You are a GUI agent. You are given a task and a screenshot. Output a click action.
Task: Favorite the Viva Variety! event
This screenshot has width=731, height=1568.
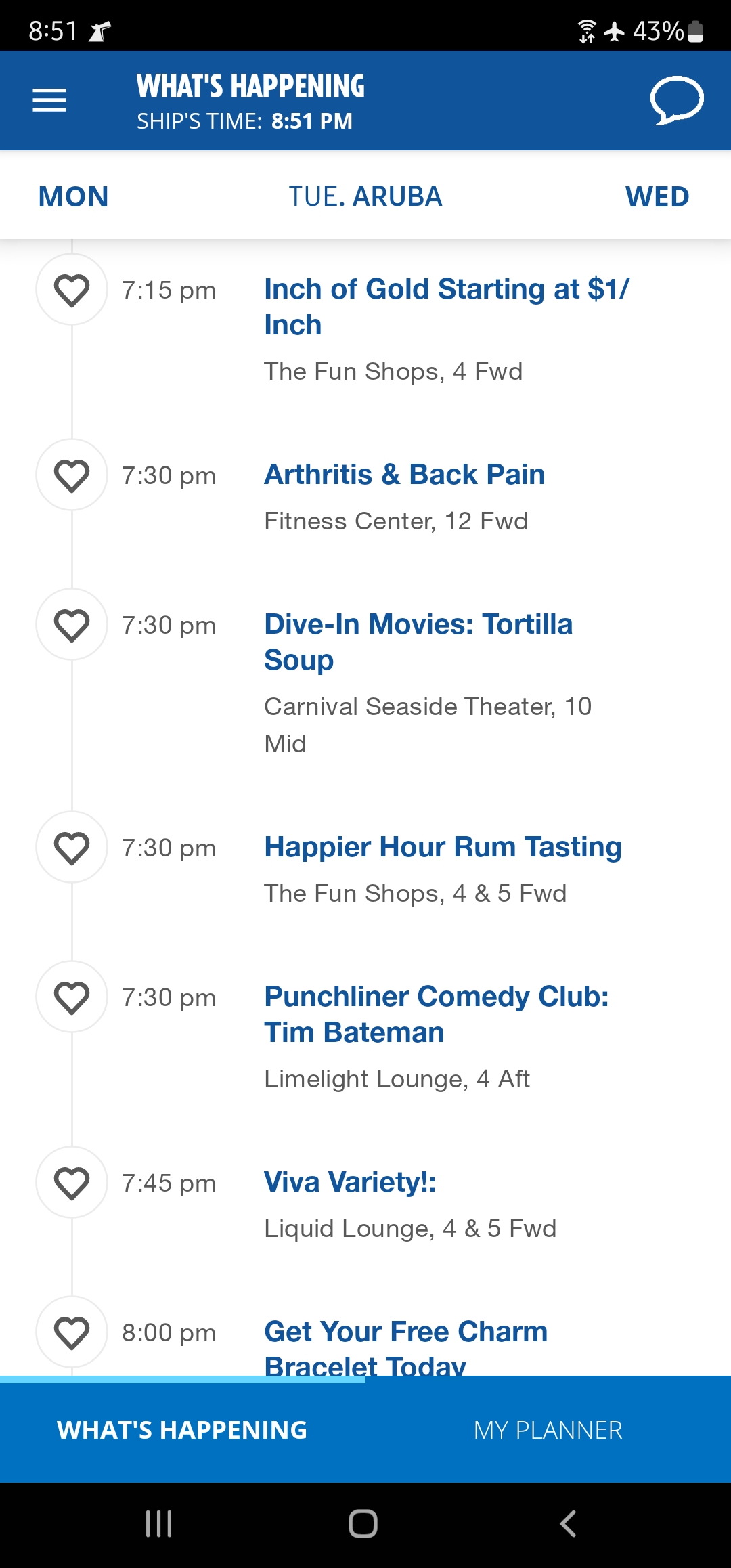pyautogui.click(x=72, y=1183)
